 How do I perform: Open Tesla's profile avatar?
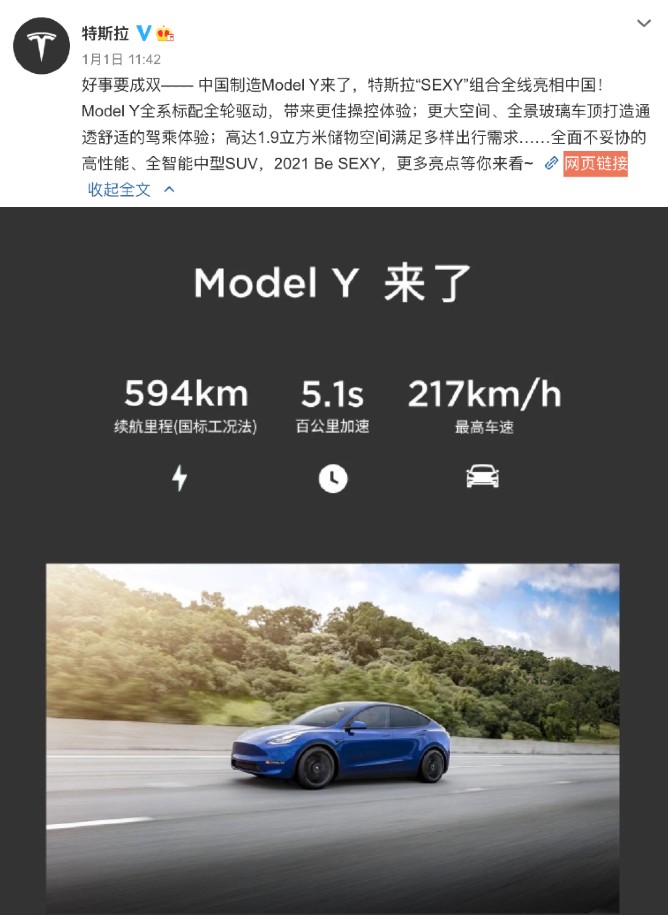pos(41,45)
